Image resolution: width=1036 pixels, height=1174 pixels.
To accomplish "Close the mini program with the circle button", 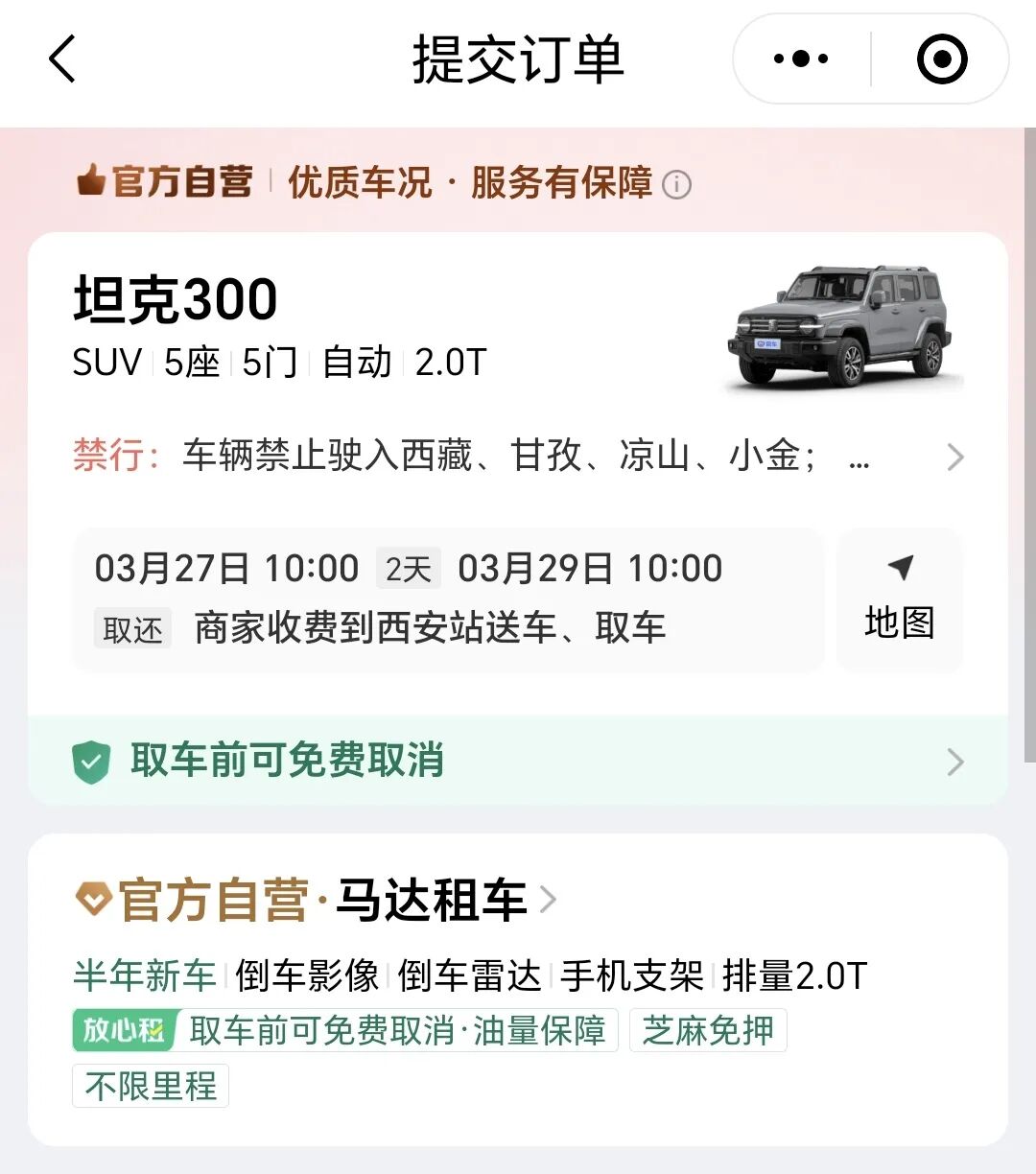I will pos(941,59).
